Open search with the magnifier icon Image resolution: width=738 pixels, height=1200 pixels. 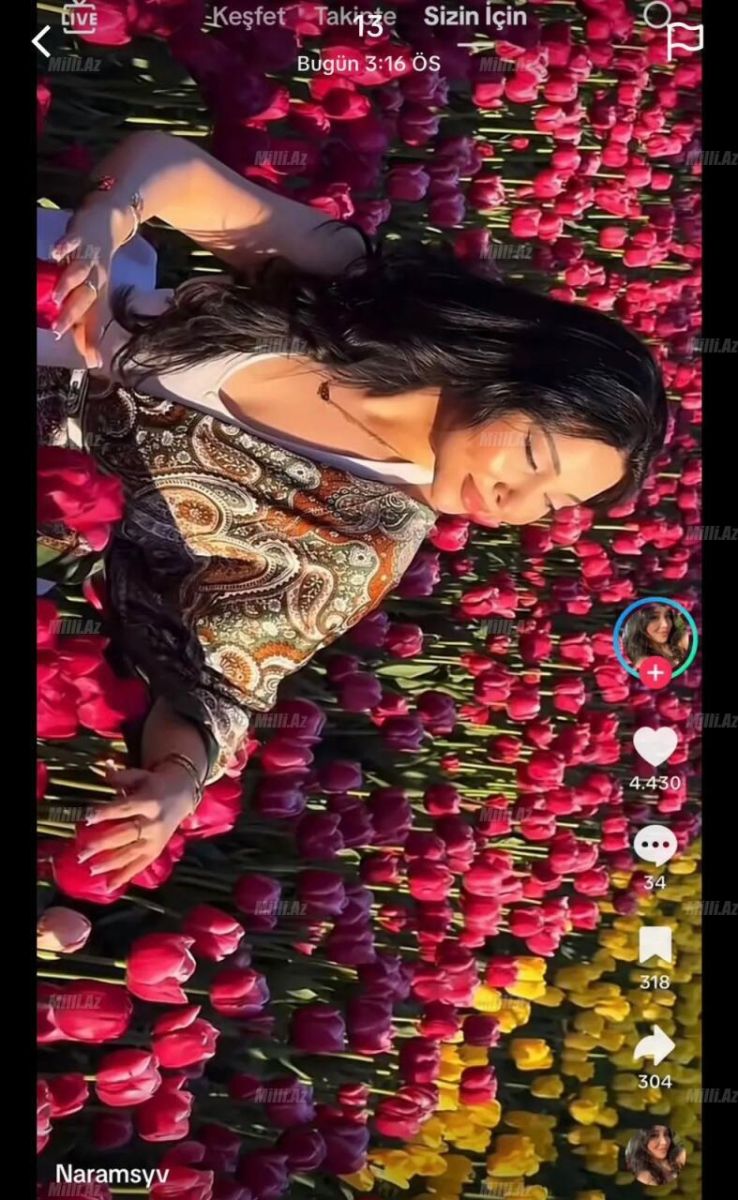[658, 16]
